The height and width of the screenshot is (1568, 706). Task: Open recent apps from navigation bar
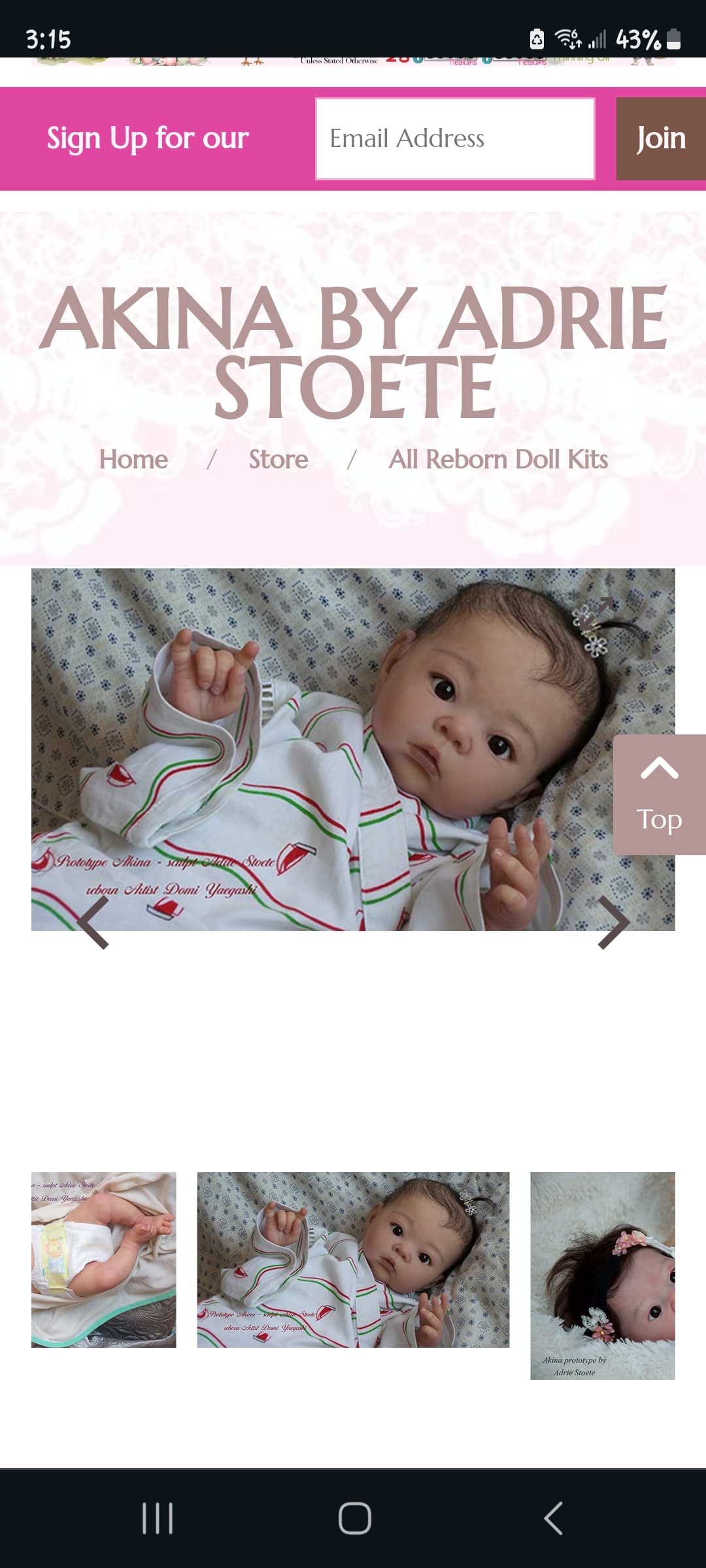tap(158, 1518)
